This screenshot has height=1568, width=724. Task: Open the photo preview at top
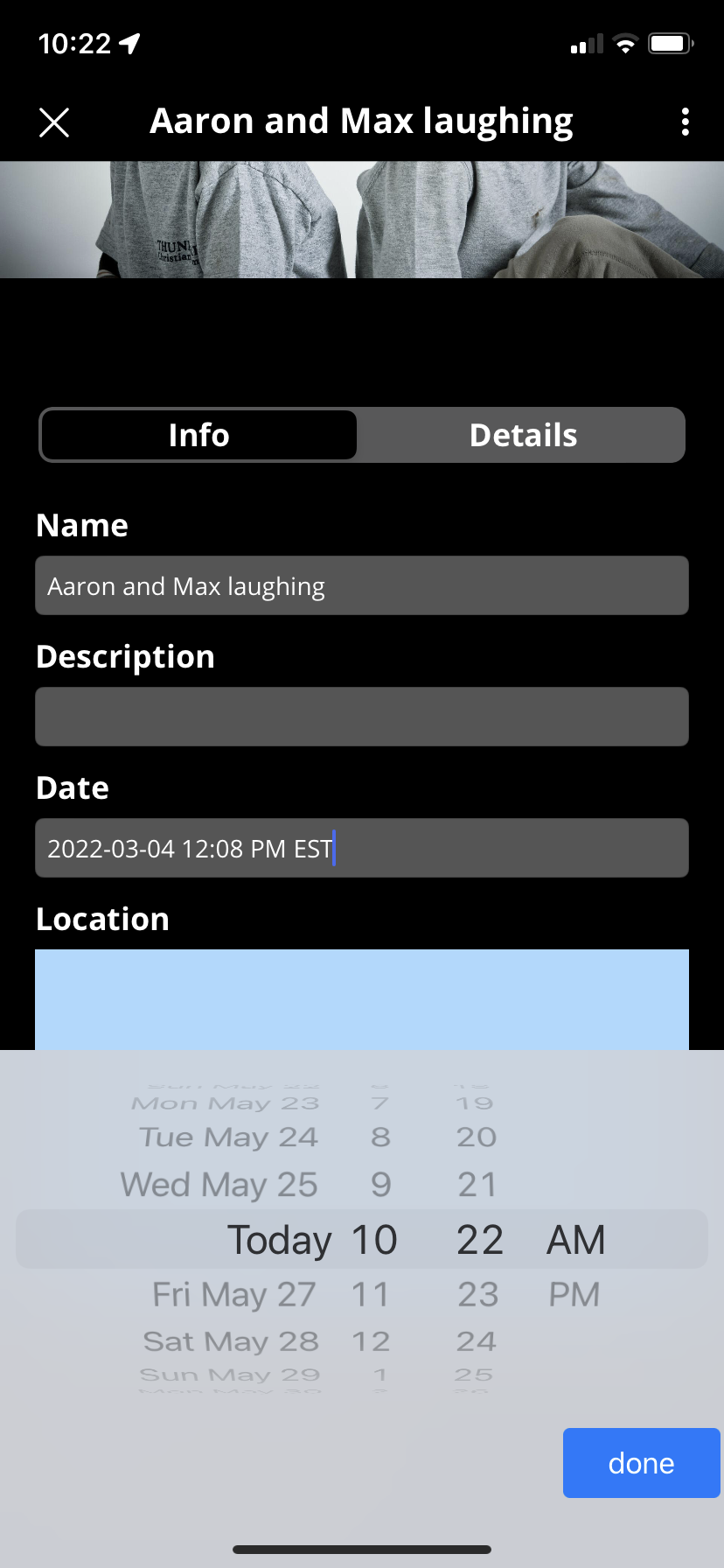[x=362, y=220]
